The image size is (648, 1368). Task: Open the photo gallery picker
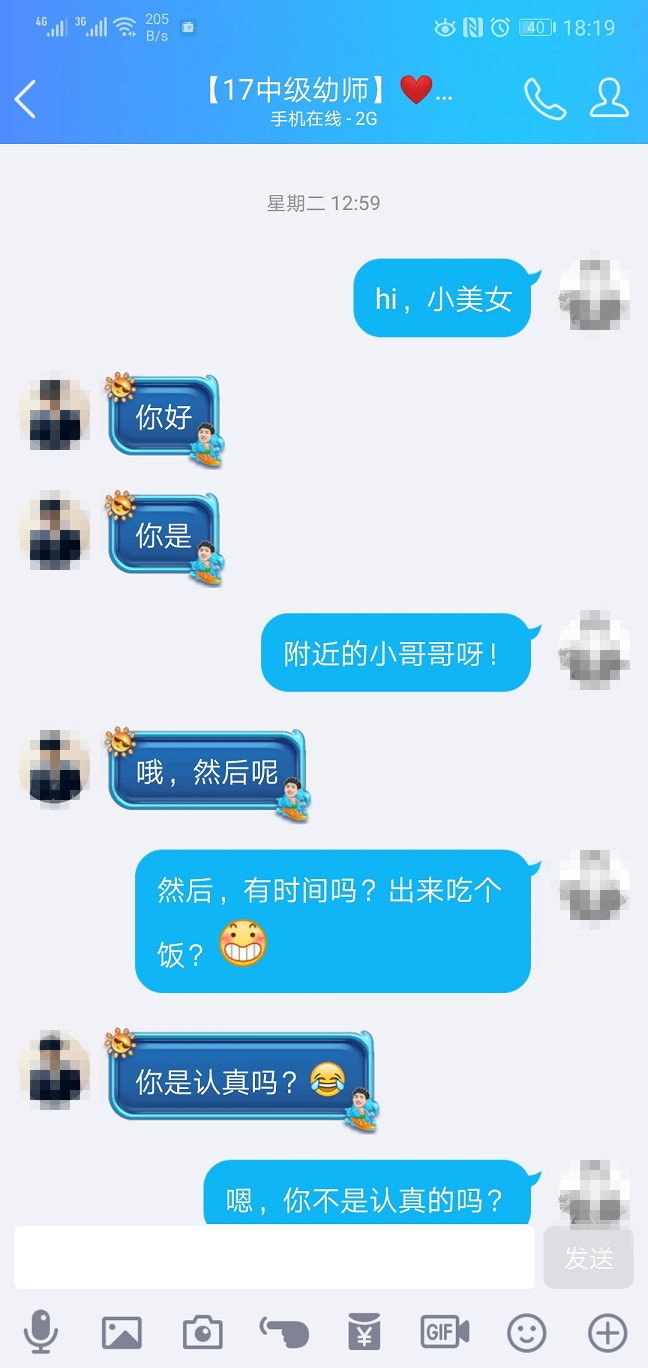pos(122,1332)
